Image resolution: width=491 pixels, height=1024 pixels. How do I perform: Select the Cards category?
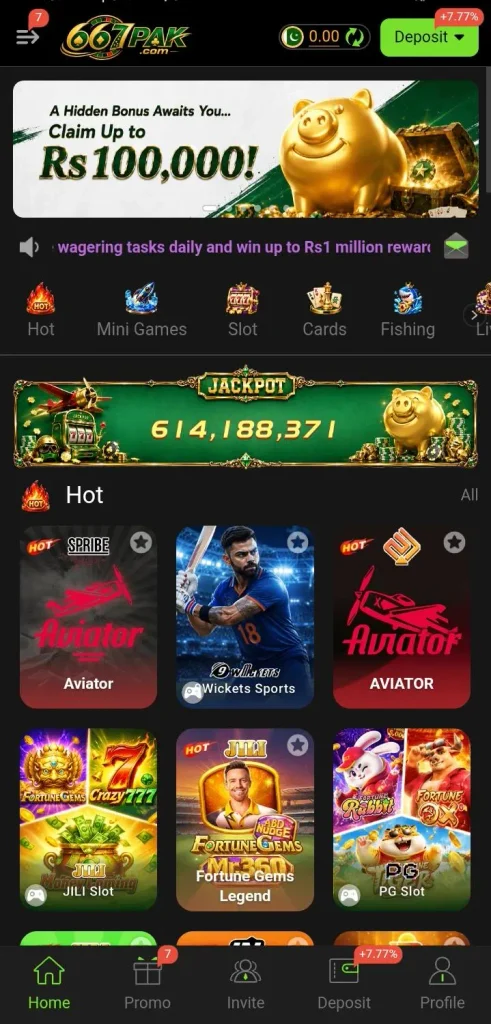coord(325,312)
